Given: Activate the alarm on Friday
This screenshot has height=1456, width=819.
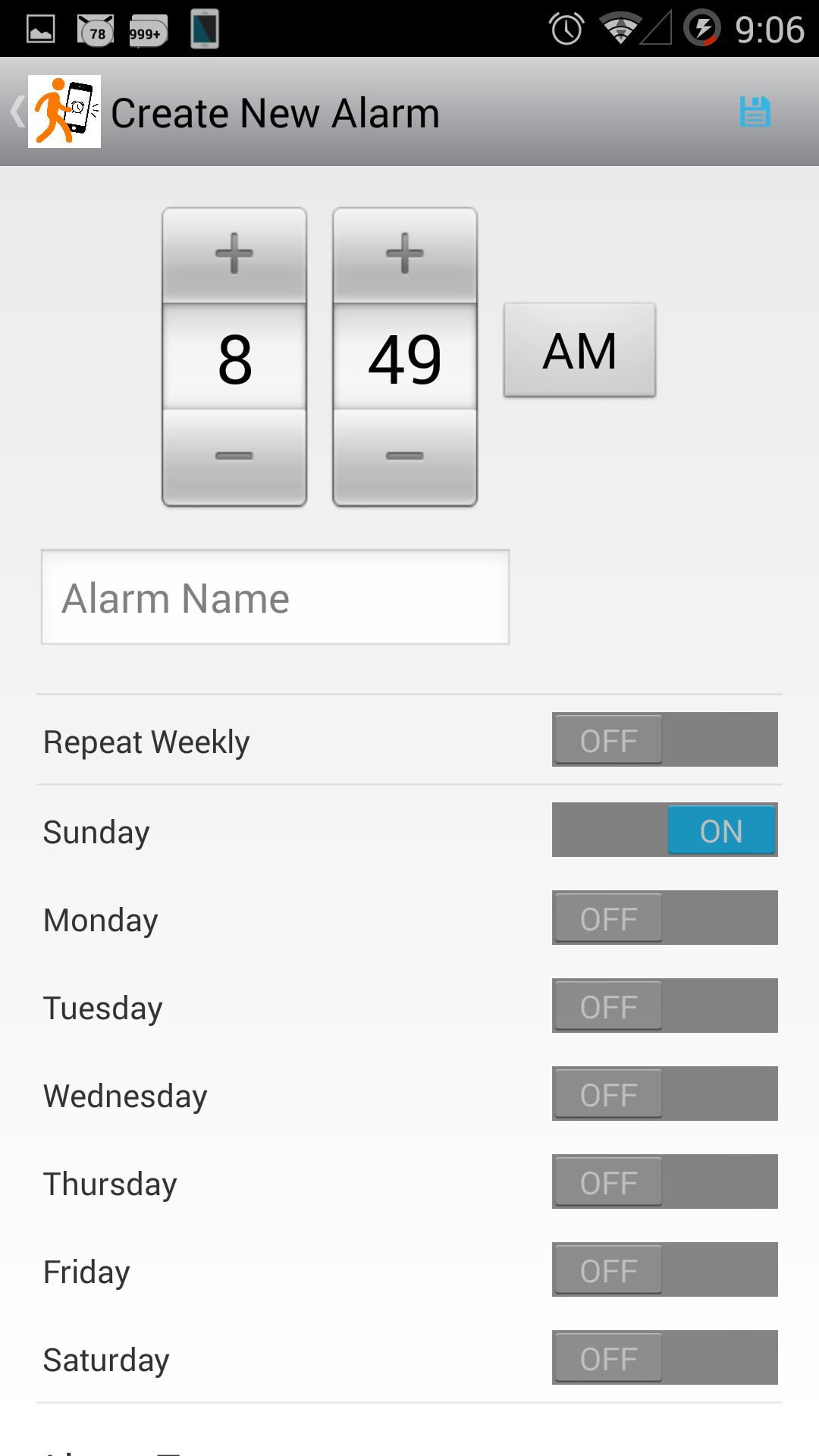Looking at the screenshot, I should click(664, 1270).
